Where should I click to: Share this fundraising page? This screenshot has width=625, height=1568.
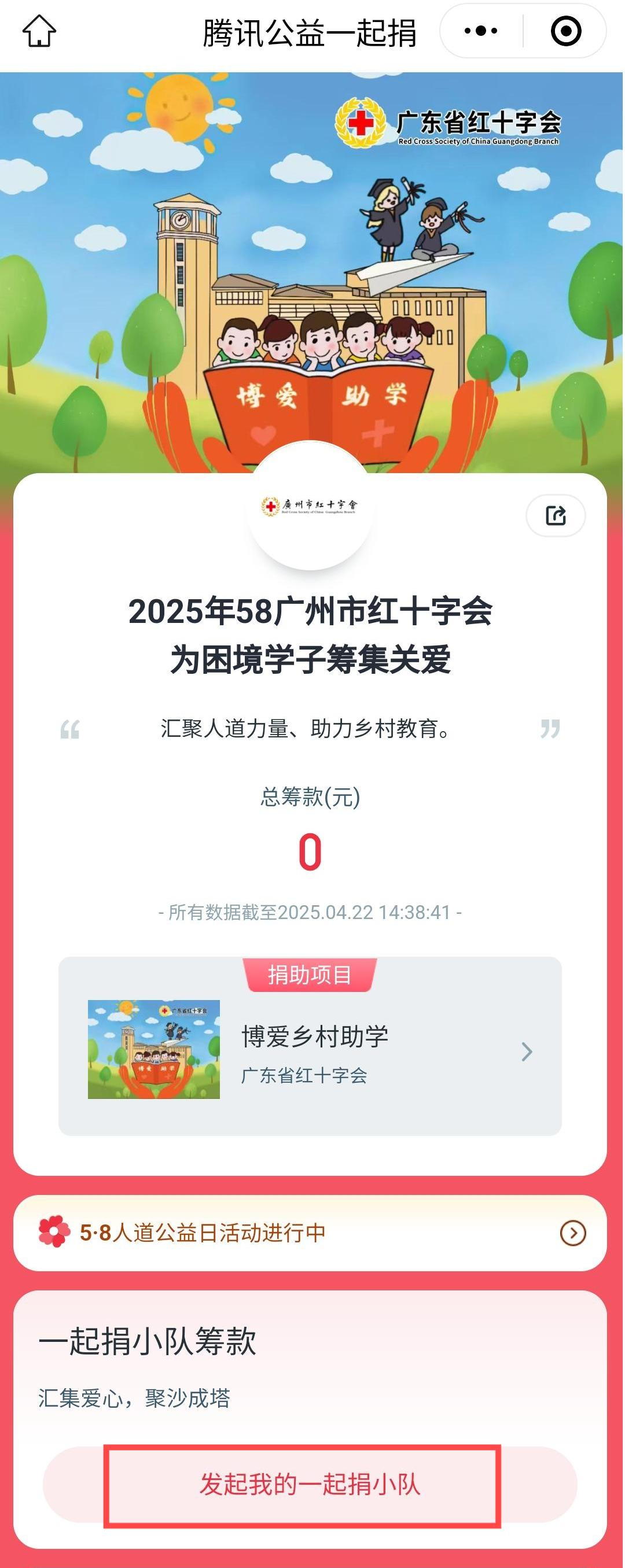[x=556, y=515]
